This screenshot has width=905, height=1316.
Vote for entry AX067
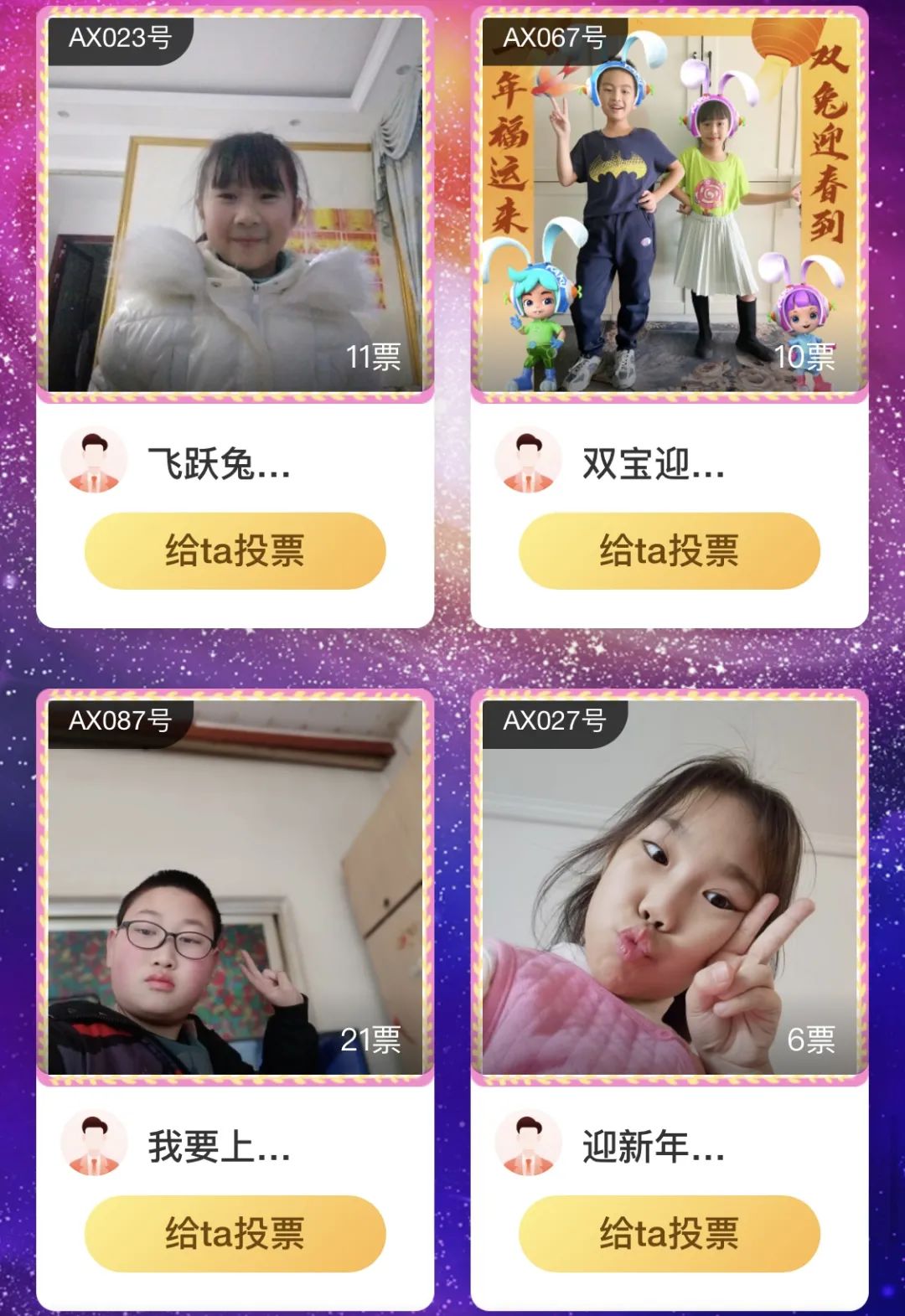(x=669, y=551)
